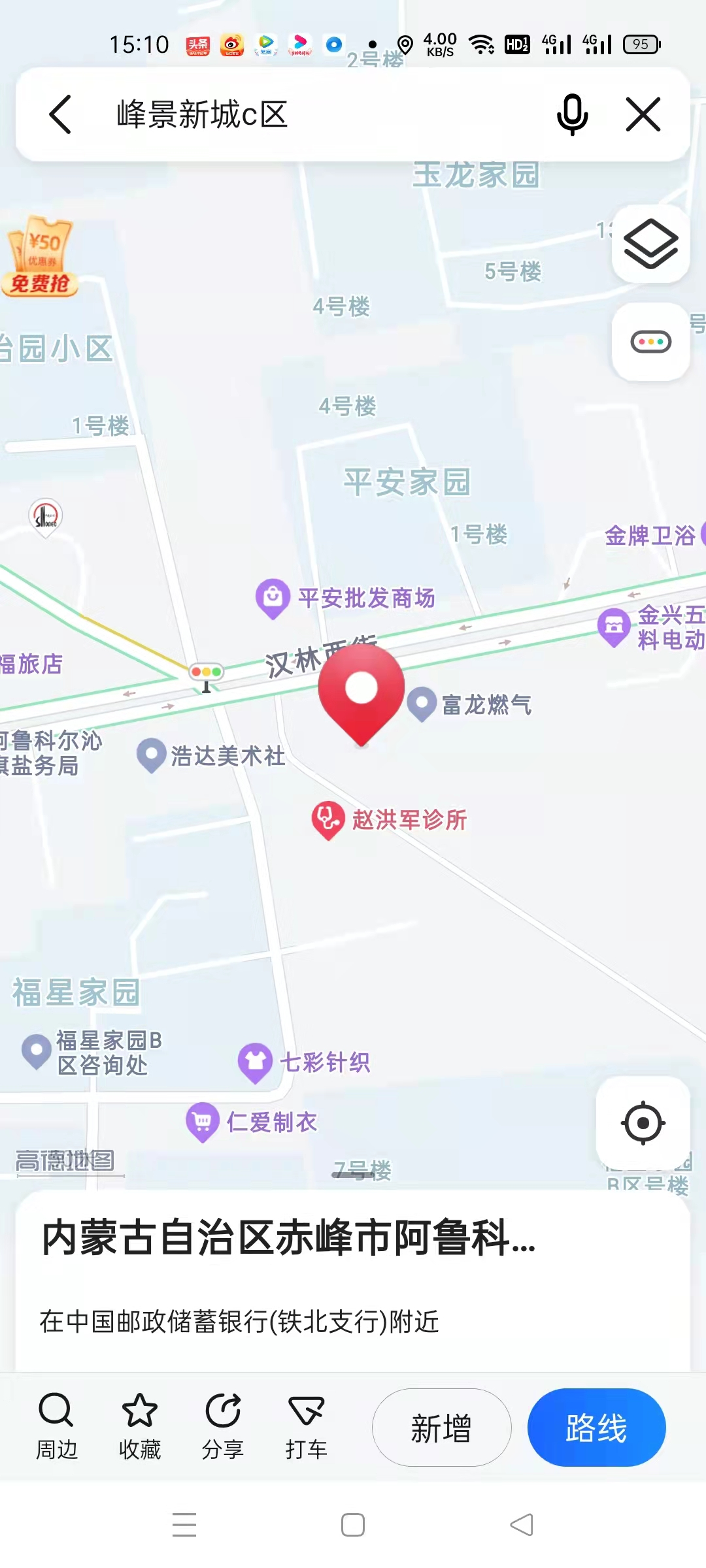Select the 七彩针织 map marker
This screenshot has height=1568, width=706.
(x=255, y=1062)
